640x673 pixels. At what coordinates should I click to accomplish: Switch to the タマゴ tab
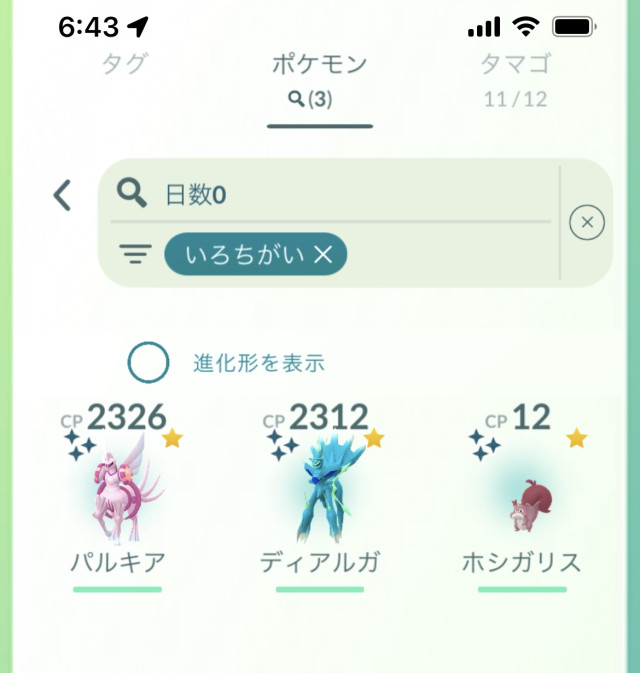click(x=514, y=65)
